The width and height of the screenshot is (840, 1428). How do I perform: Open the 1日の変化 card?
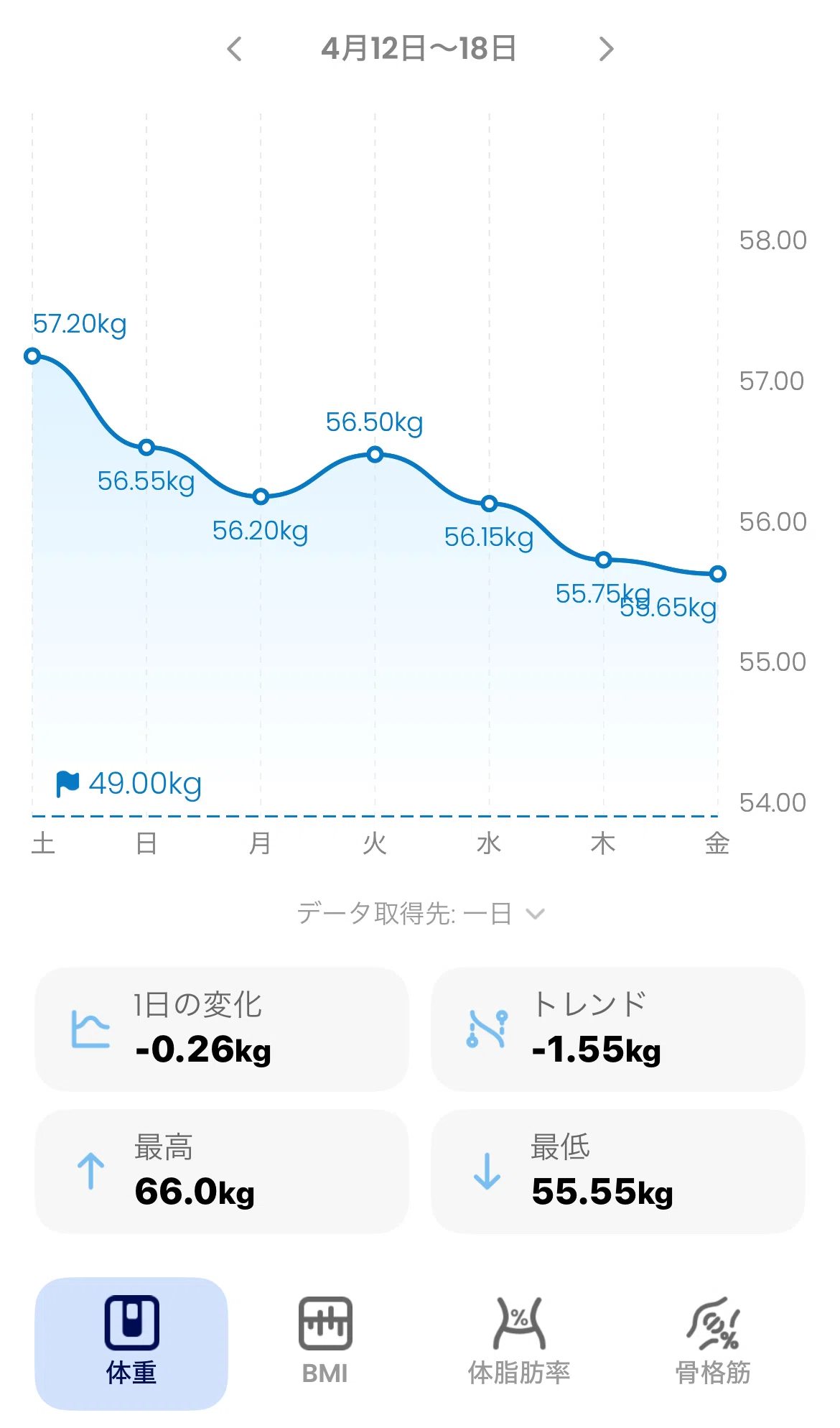click(222, 1029)
